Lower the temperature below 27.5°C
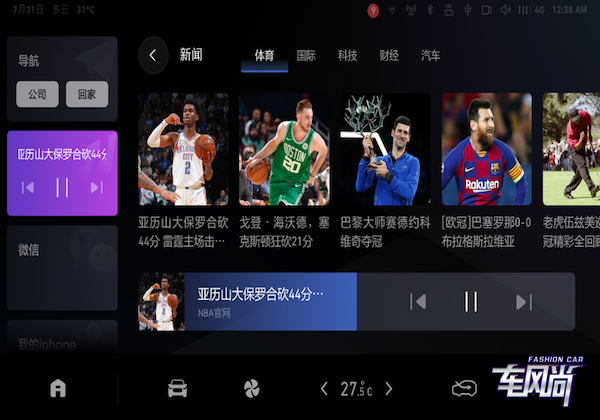 pyautogui.click(x=323, y=388)
